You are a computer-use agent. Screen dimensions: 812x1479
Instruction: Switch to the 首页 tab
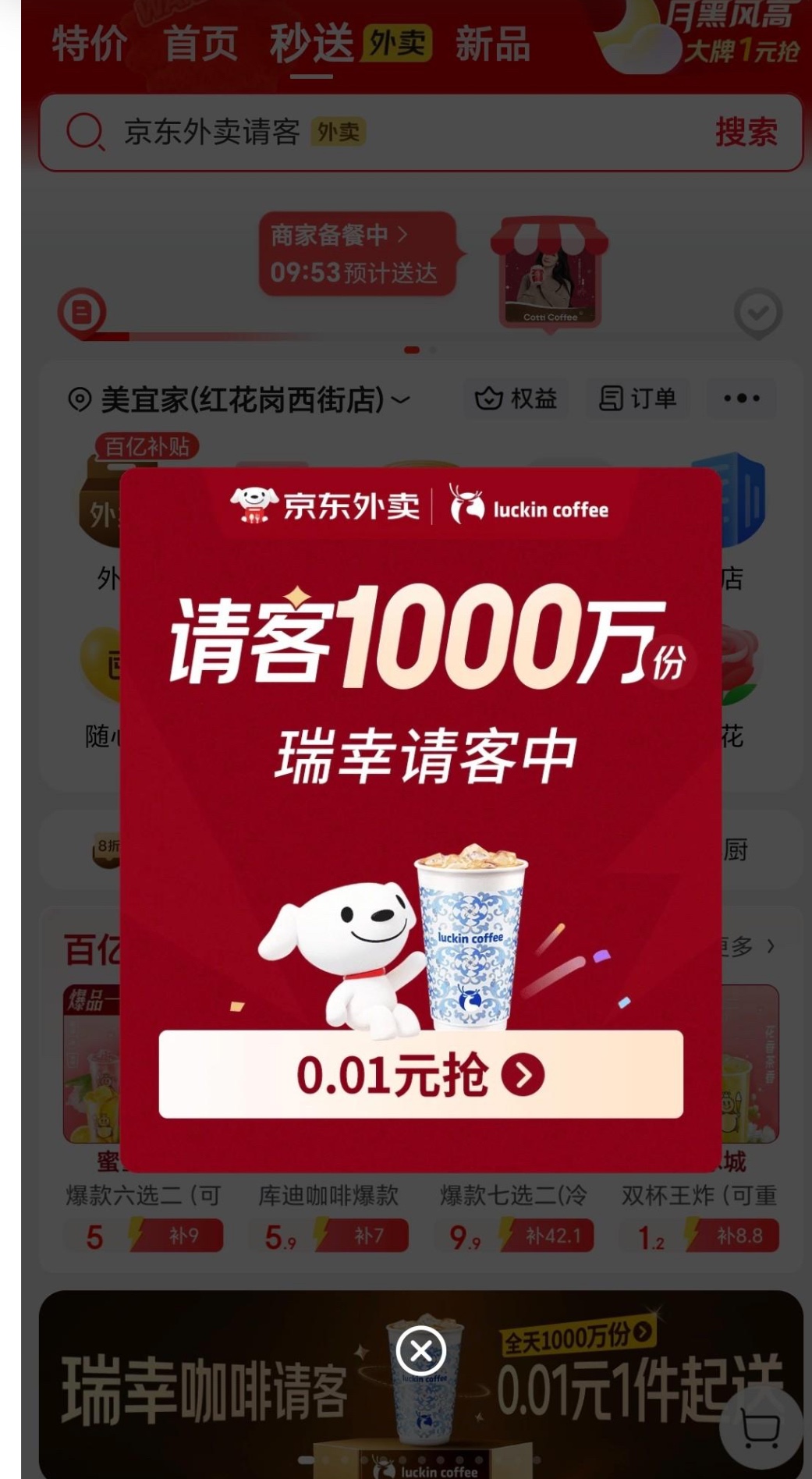(x=200, y=43)
